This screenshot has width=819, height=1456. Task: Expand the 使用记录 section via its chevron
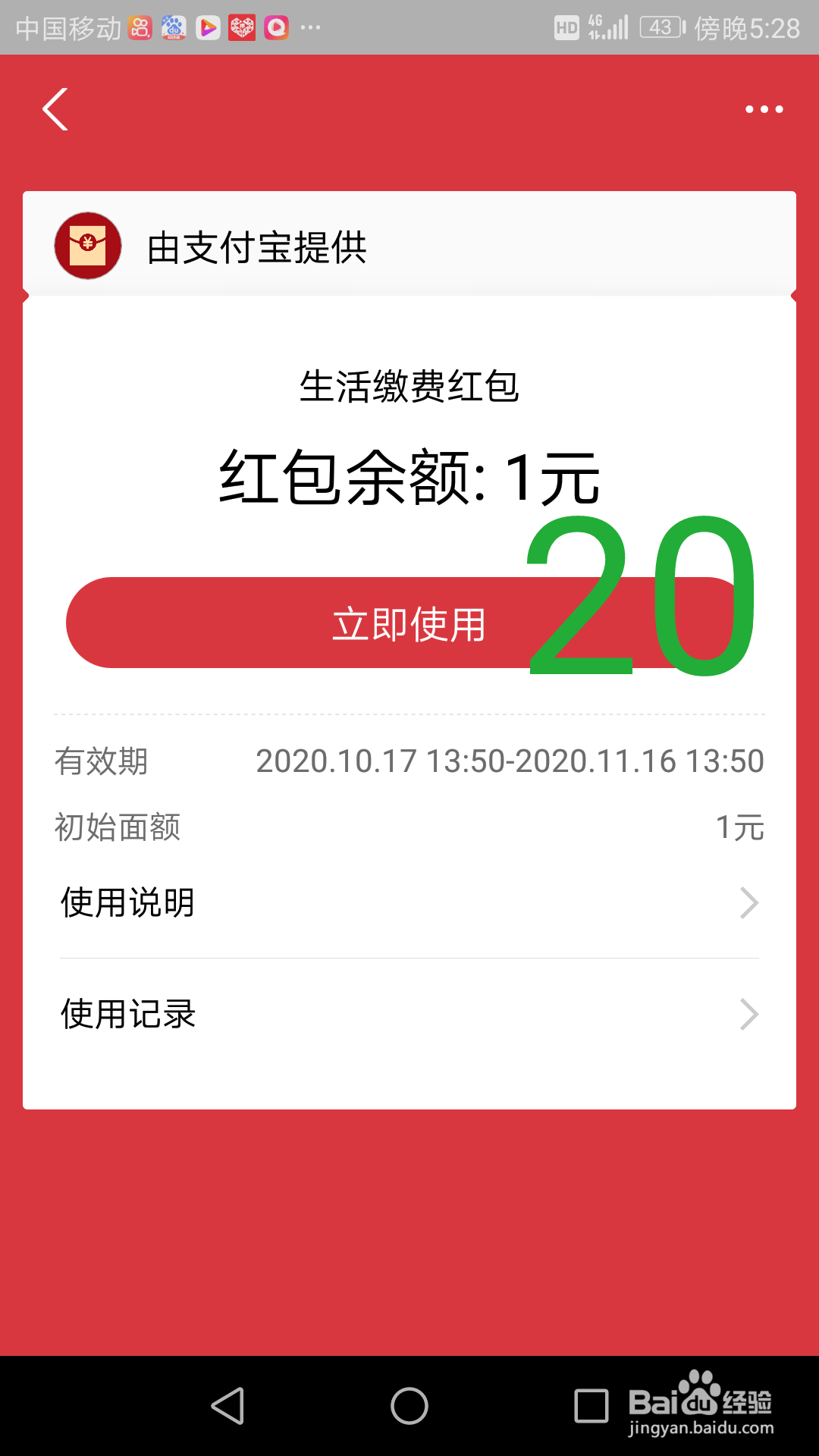point(749,1014)
